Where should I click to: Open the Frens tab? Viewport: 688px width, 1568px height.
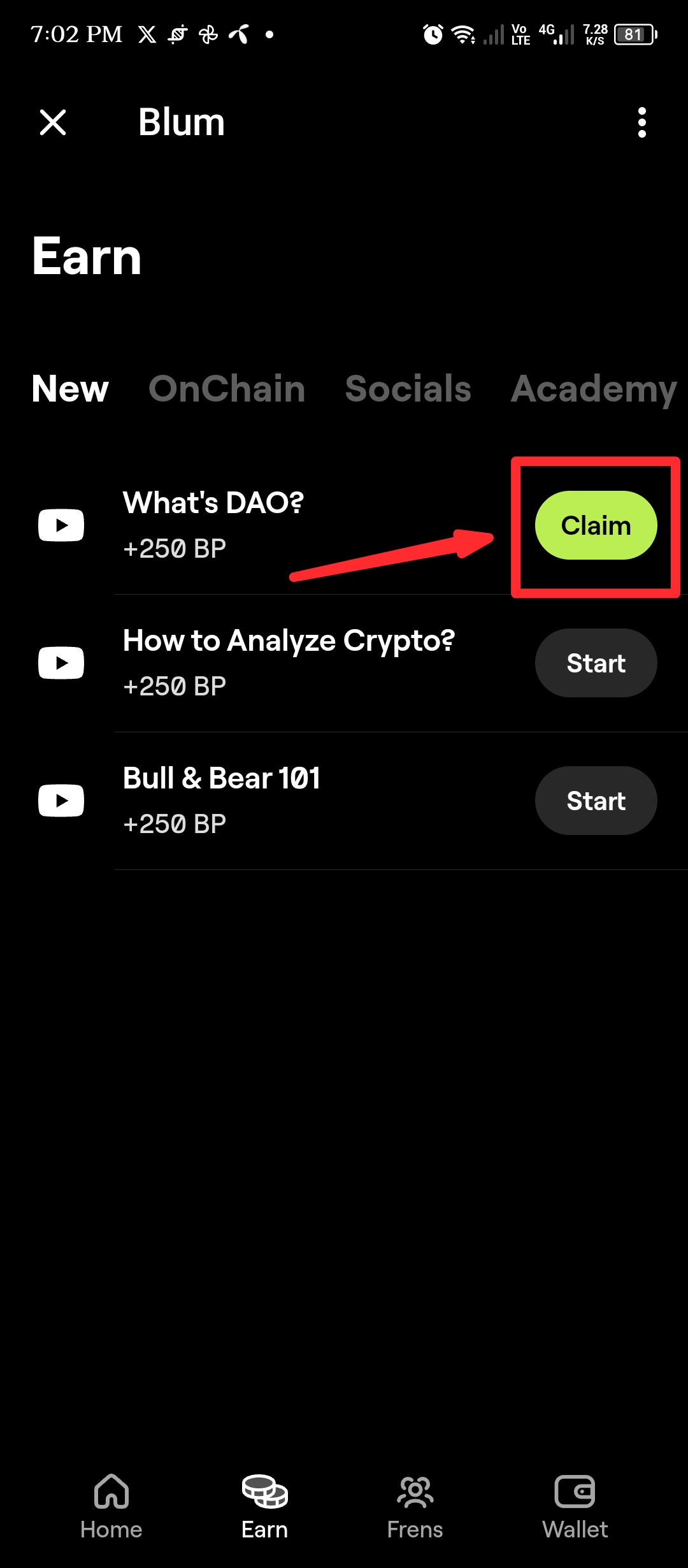415,1507
